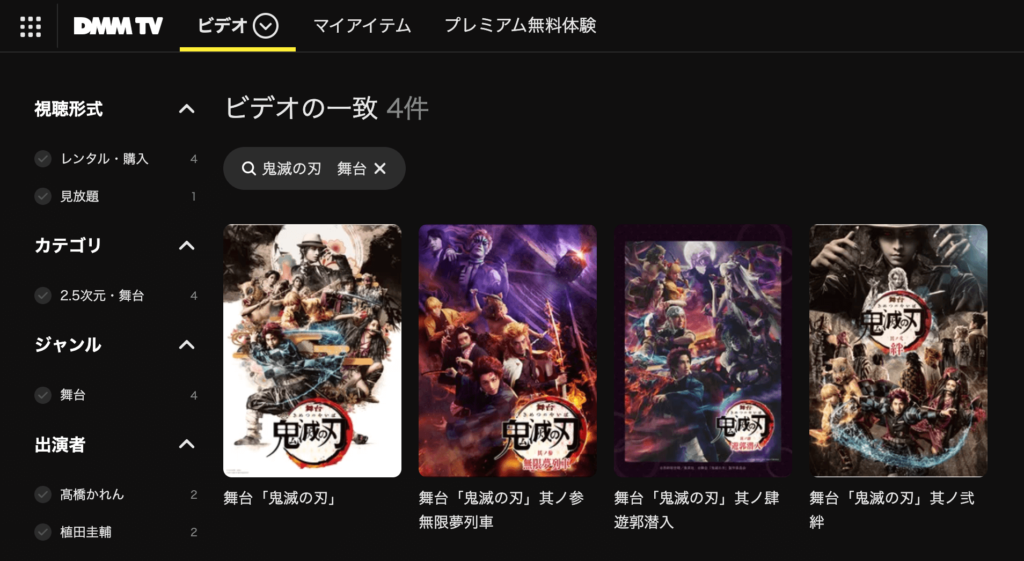The width and height of the screenshot is (1024, 561).
Task: Open 其ノ弐 絆 video
Action: [898, 350]
